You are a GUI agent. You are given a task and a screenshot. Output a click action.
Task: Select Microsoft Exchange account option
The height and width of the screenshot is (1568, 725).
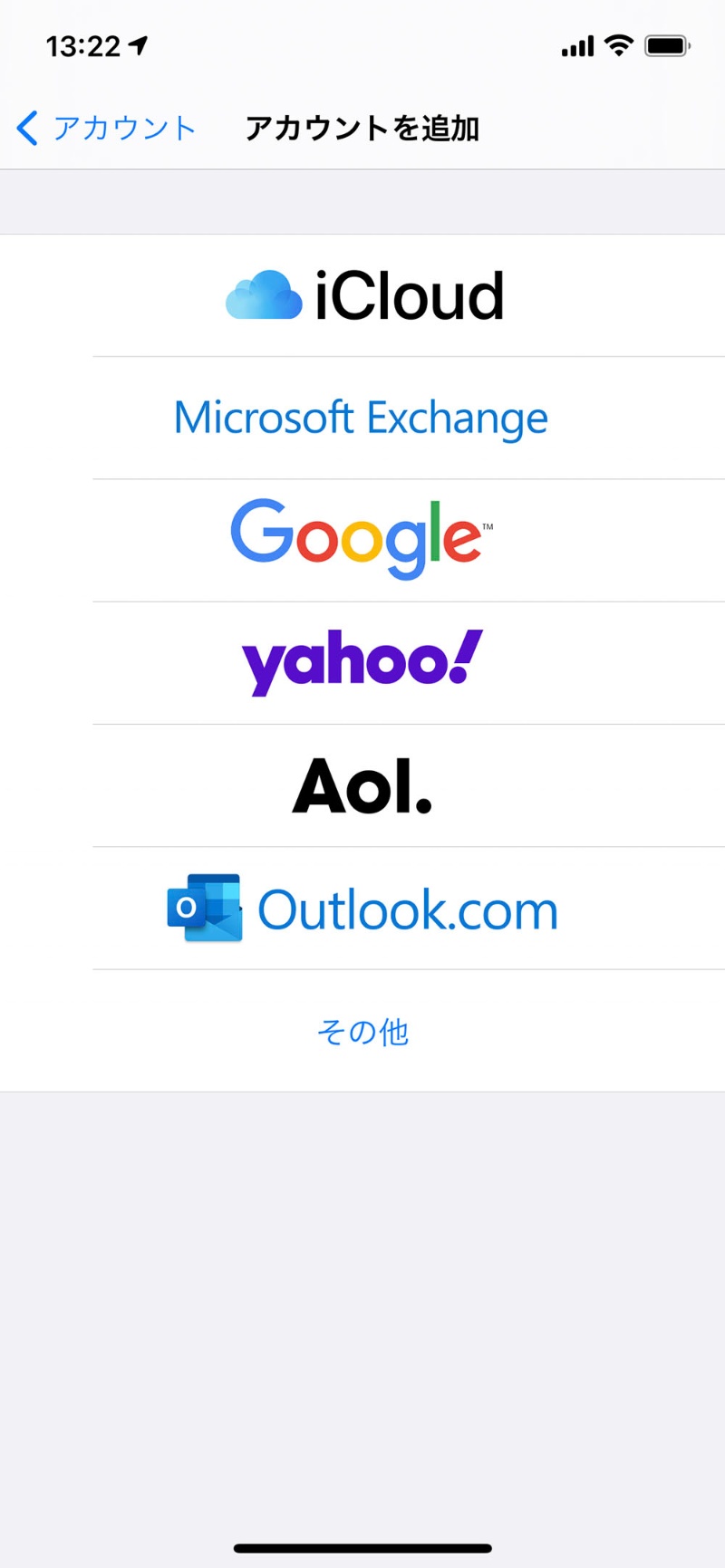point(361,418)
